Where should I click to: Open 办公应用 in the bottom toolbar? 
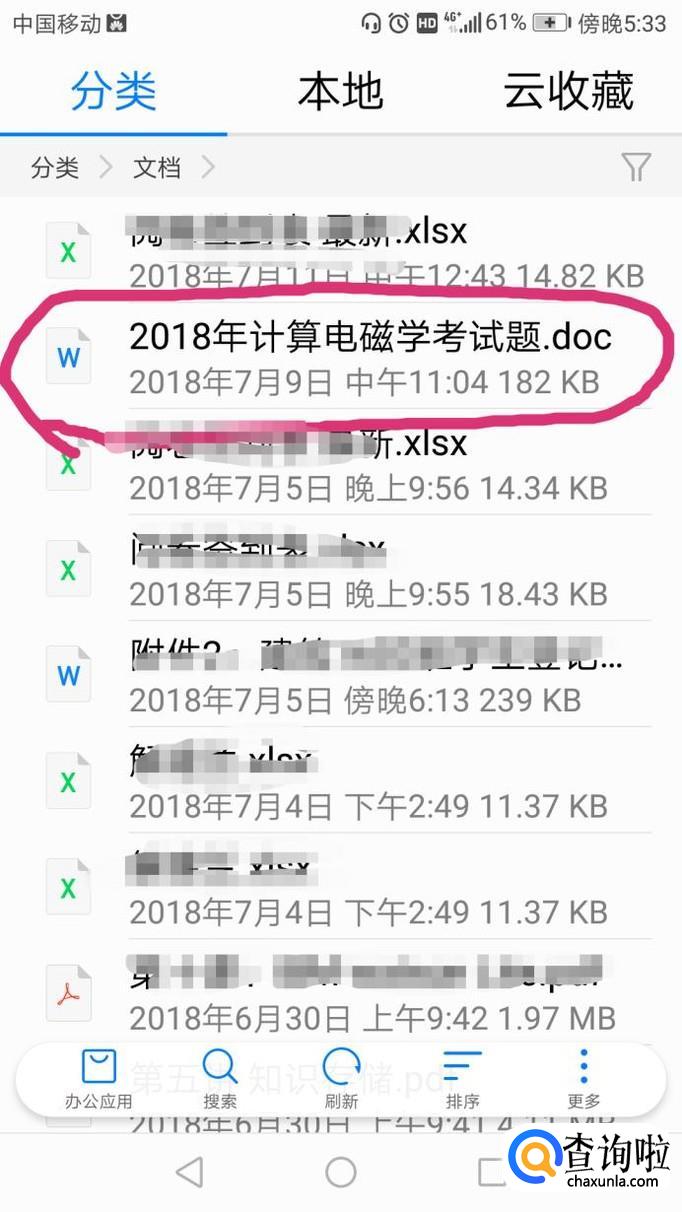click(x=99, y=1080)
